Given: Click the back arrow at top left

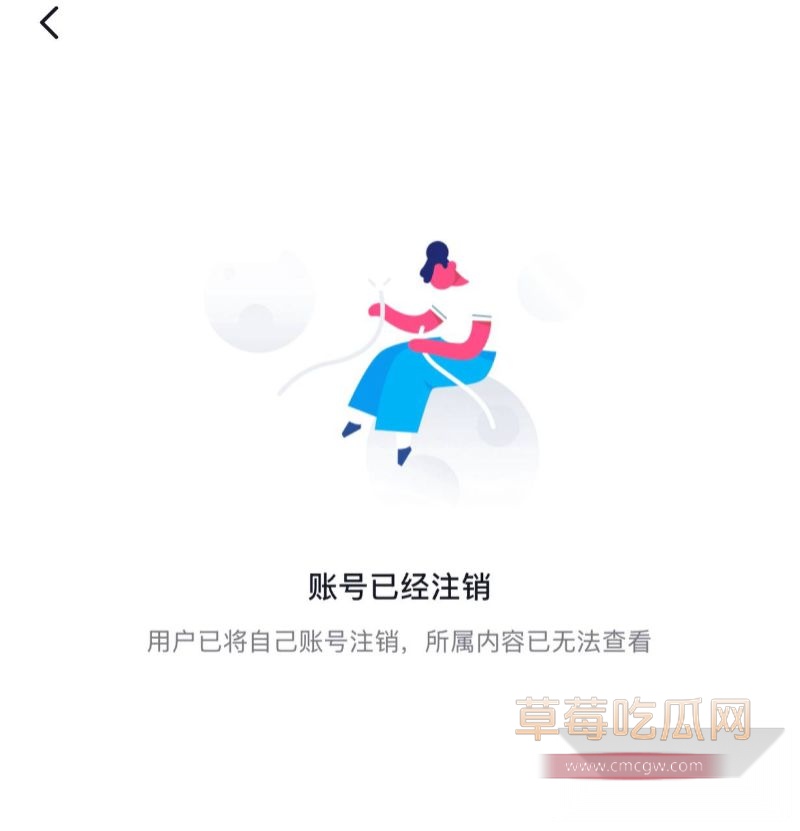Looking at the screenshot, I should pyautogui.click(x=48, y=22).
